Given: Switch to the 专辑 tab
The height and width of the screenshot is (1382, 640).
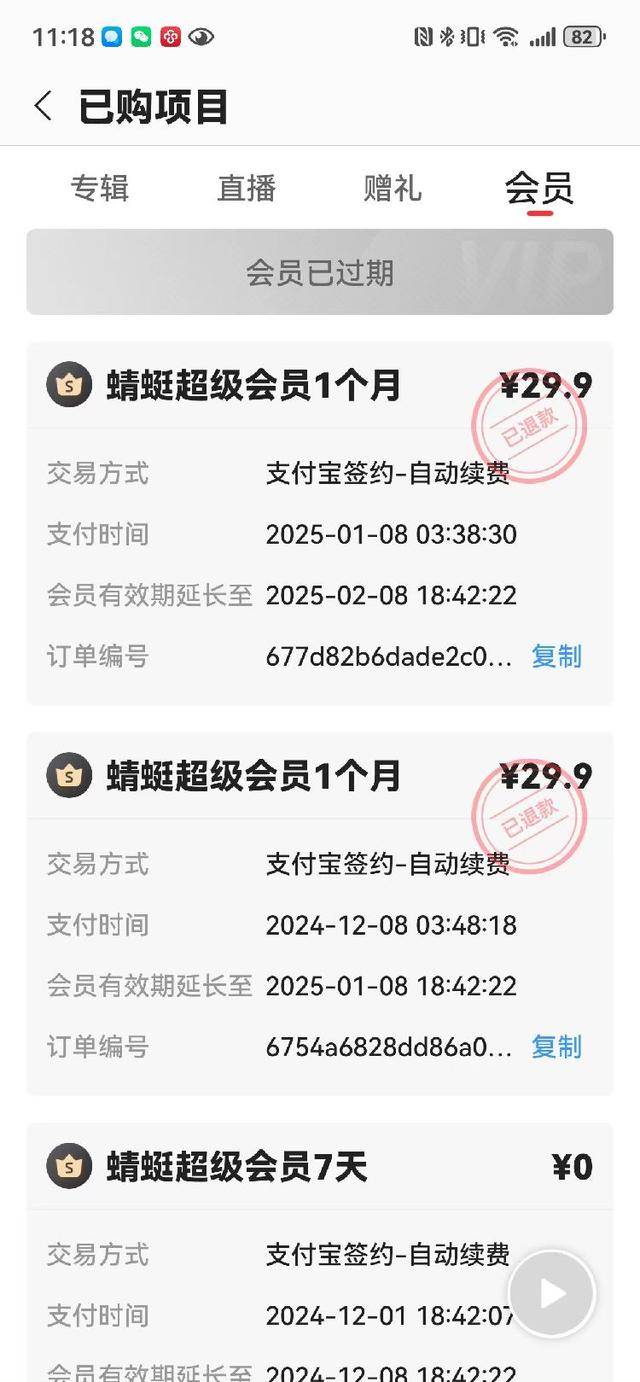Looking at the screenshot, I should tap(100, 188).
